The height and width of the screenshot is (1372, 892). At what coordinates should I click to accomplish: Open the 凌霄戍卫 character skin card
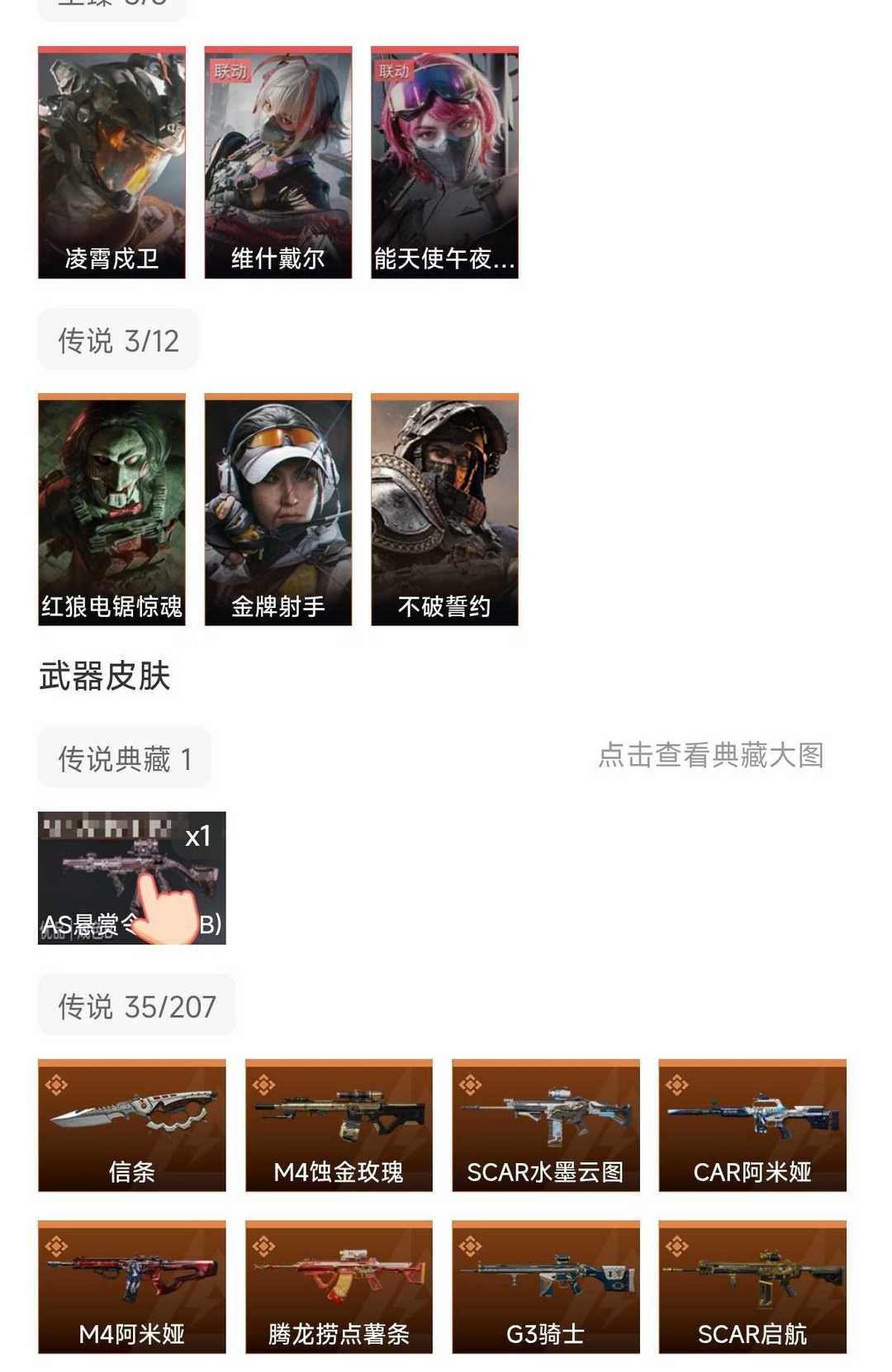pyautogui.click(x=111, y=162)
